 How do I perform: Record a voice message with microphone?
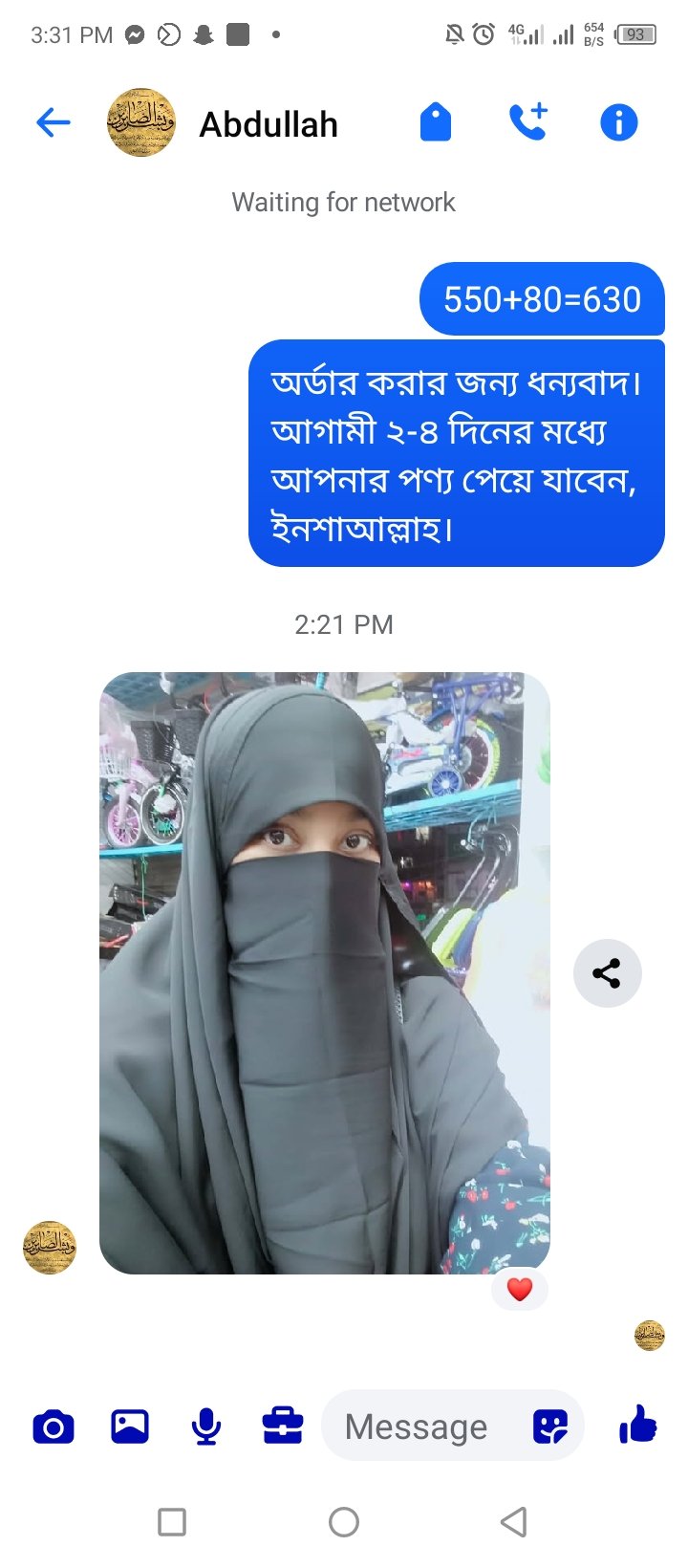[206, 1426]
